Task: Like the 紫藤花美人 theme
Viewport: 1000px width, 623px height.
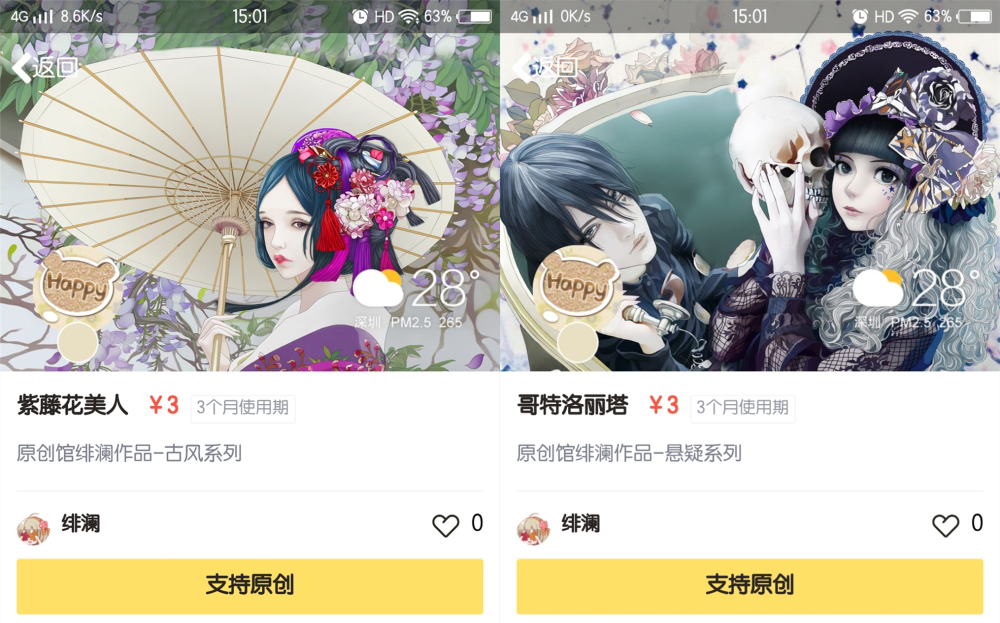Action: 445,525
